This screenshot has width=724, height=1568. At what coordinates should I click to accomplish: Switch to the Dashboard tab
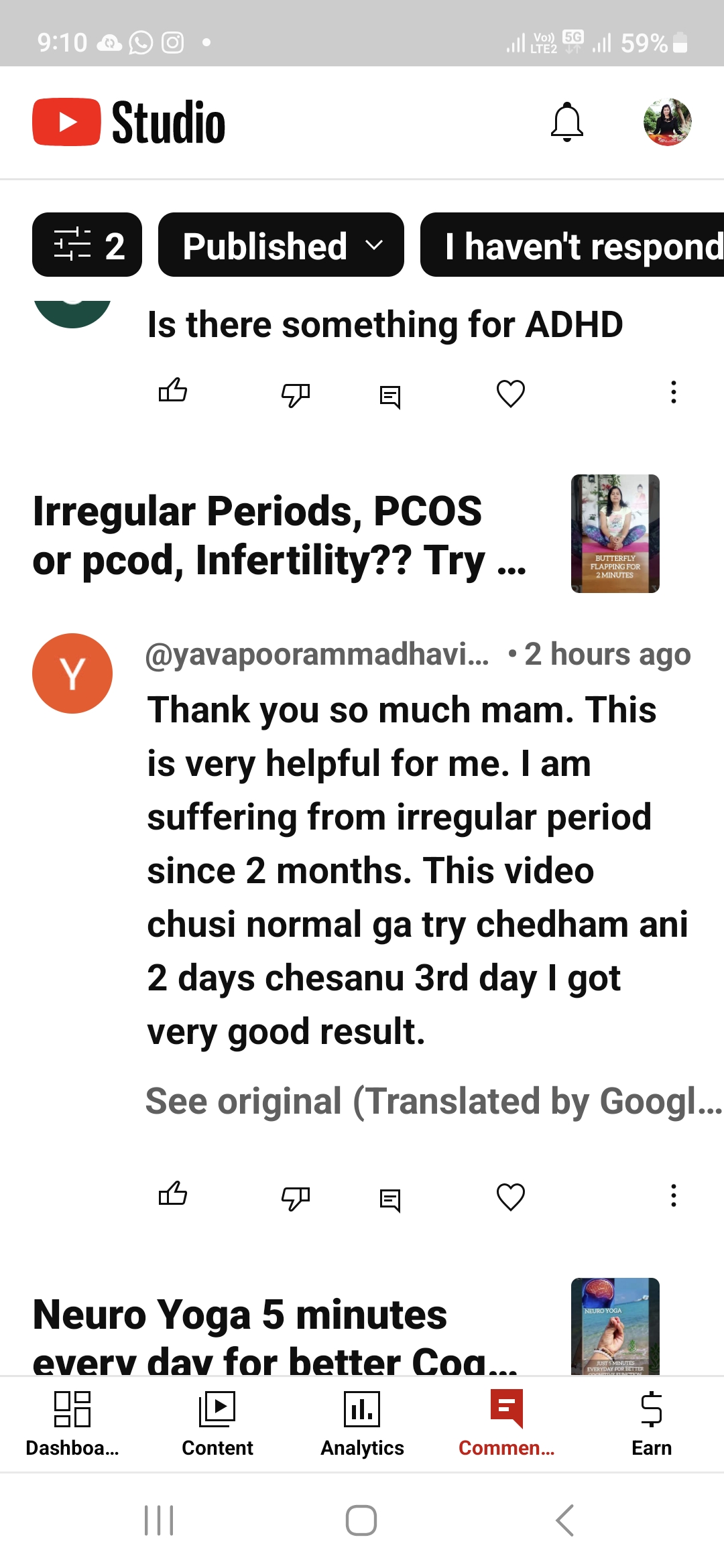point(72,1423)
